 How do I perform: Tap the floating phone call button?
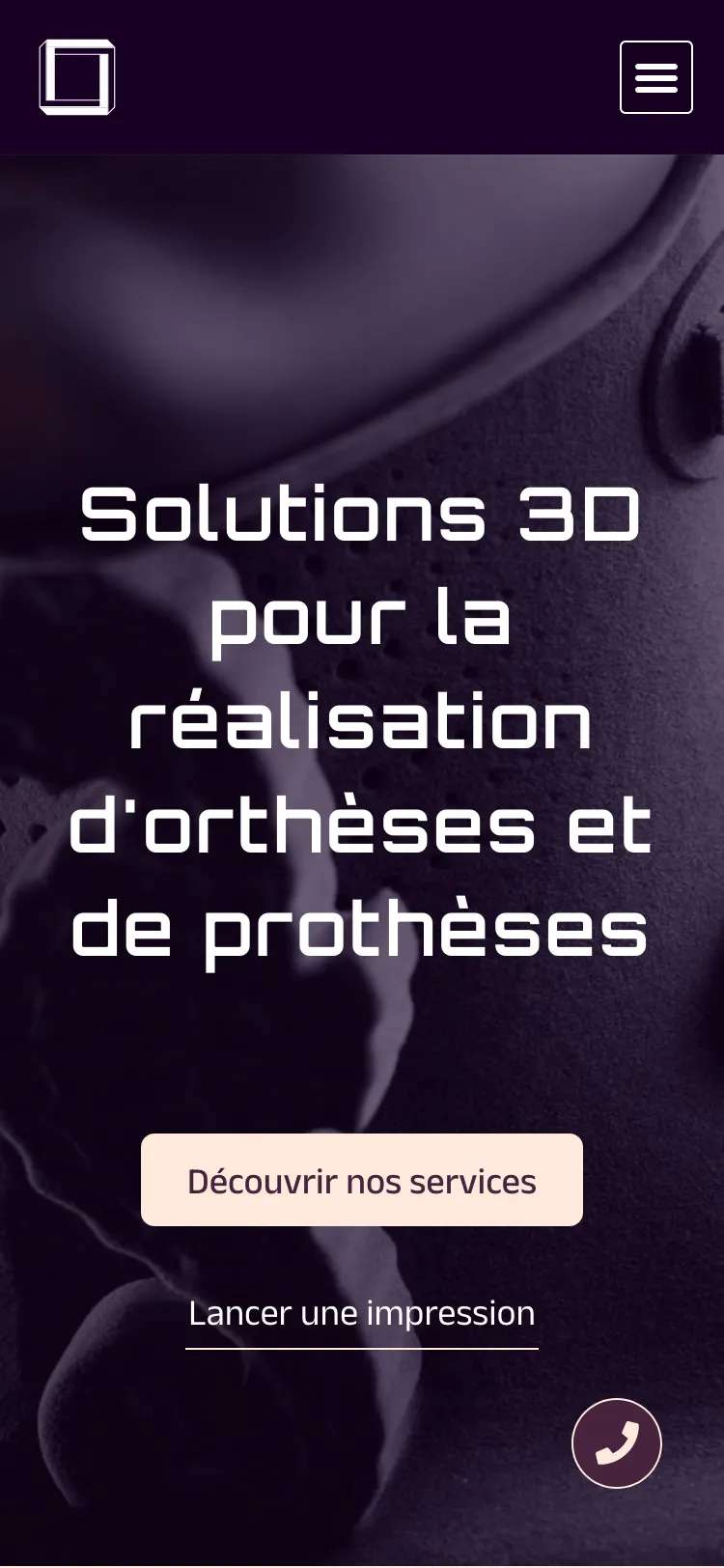(x=617, y=1443)
